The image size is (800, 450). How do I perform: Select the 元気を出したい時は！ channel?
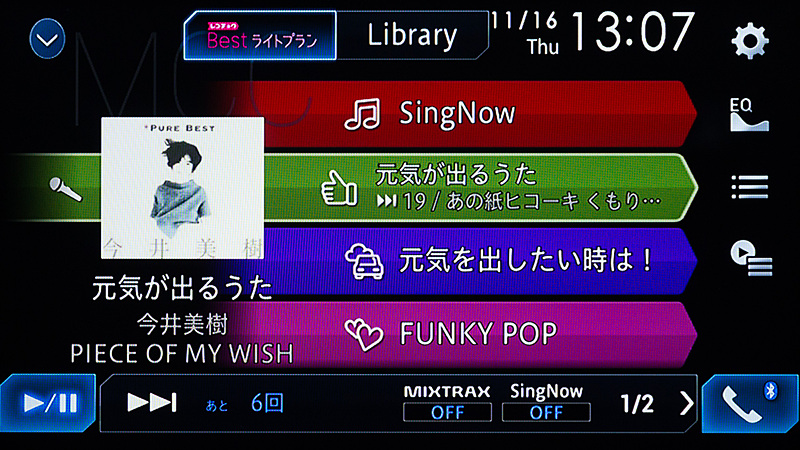pyautogui.click(x=500, y=261)
